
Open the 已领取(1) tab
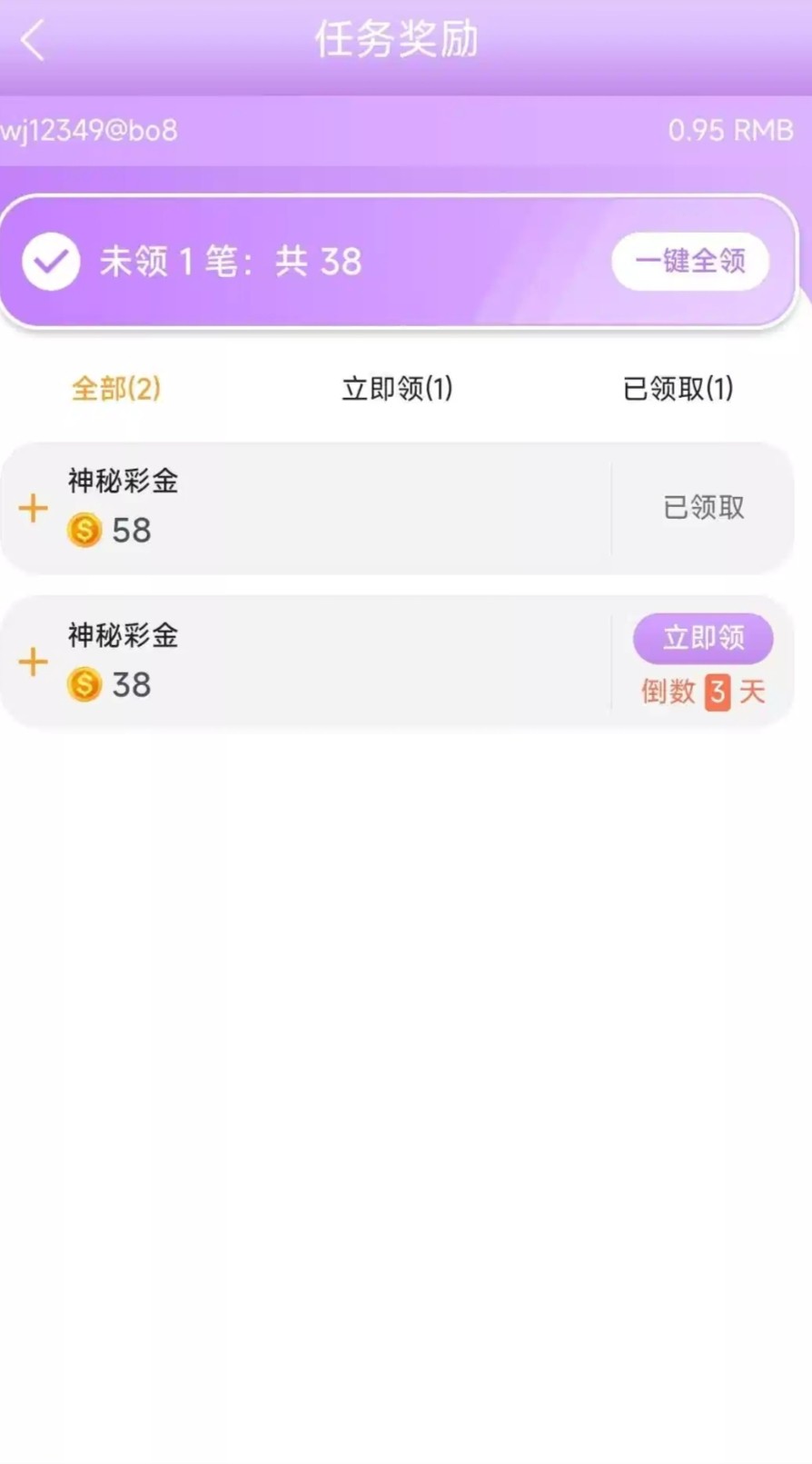pos(678,389)
